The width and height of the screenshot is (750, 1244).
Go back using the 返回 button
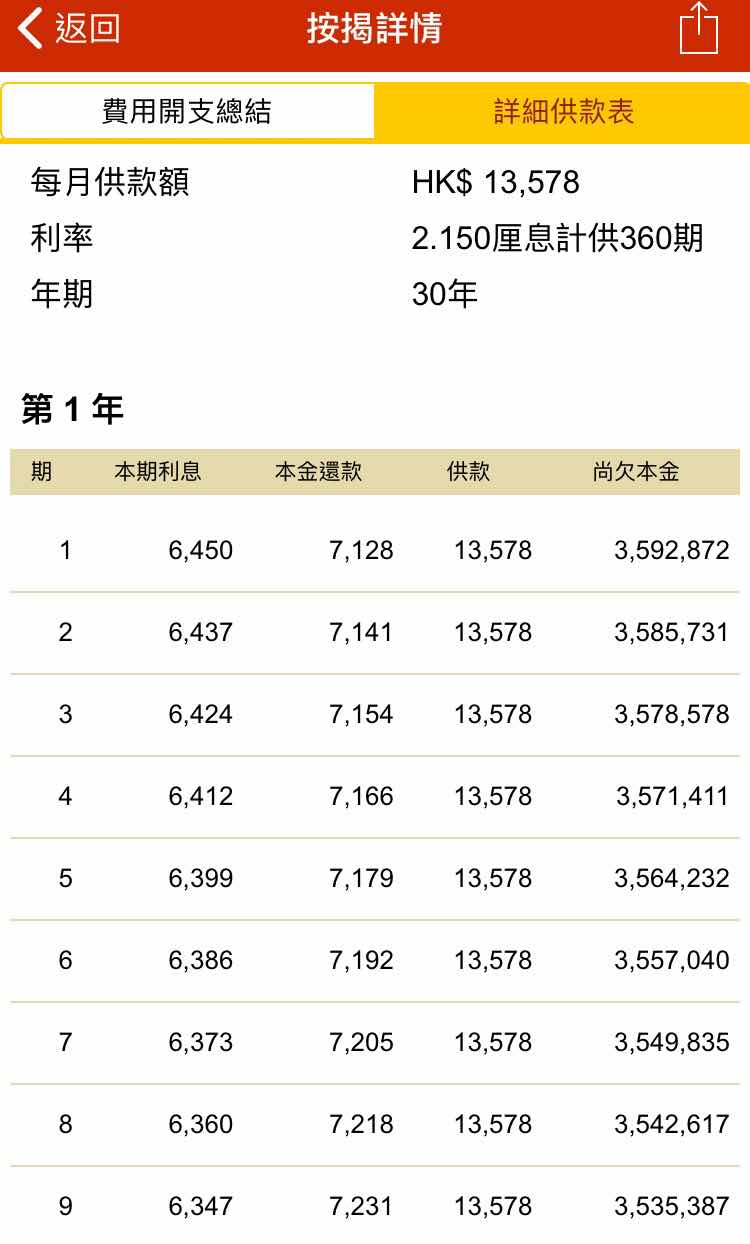[x=68, y=28]
